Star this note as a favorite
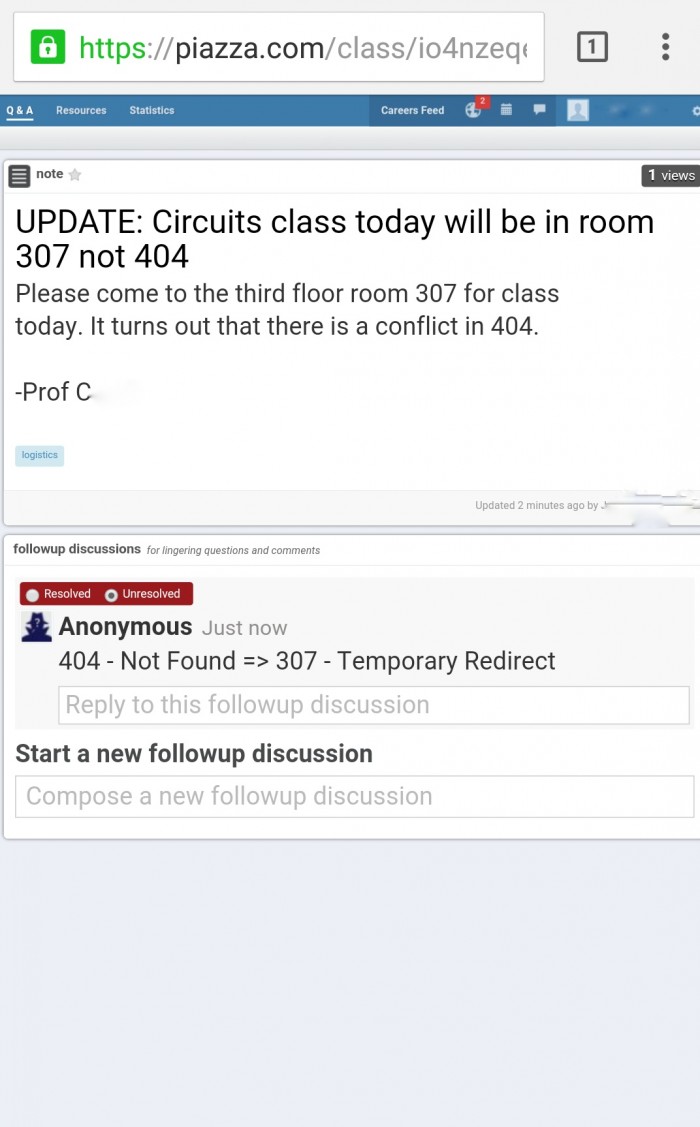Image resolution: width=700 pixels, height=1127 pixels. (75, 175)
